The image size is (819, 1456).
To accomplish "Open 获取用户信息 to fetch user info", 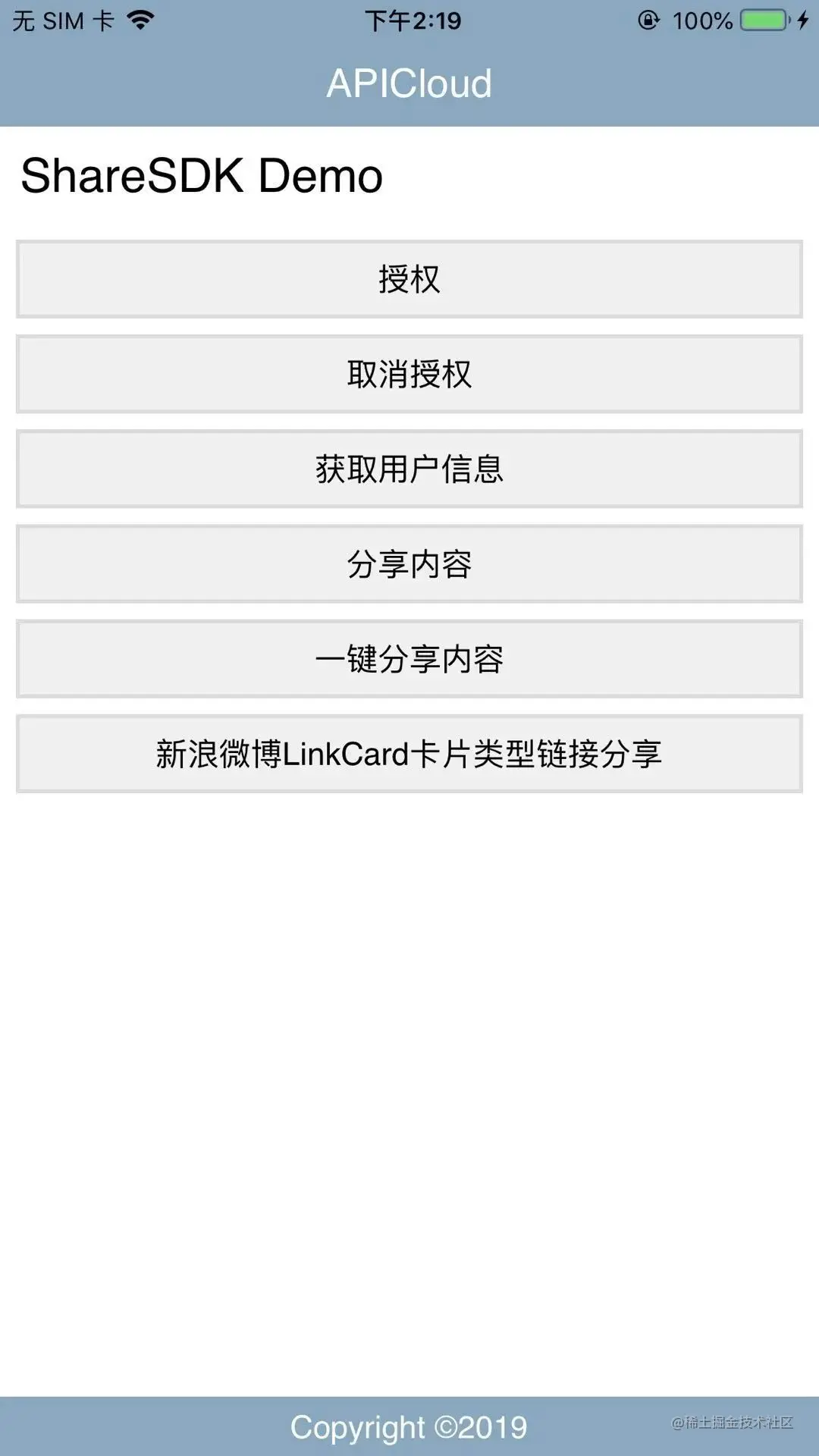I will tap(409, 469).
